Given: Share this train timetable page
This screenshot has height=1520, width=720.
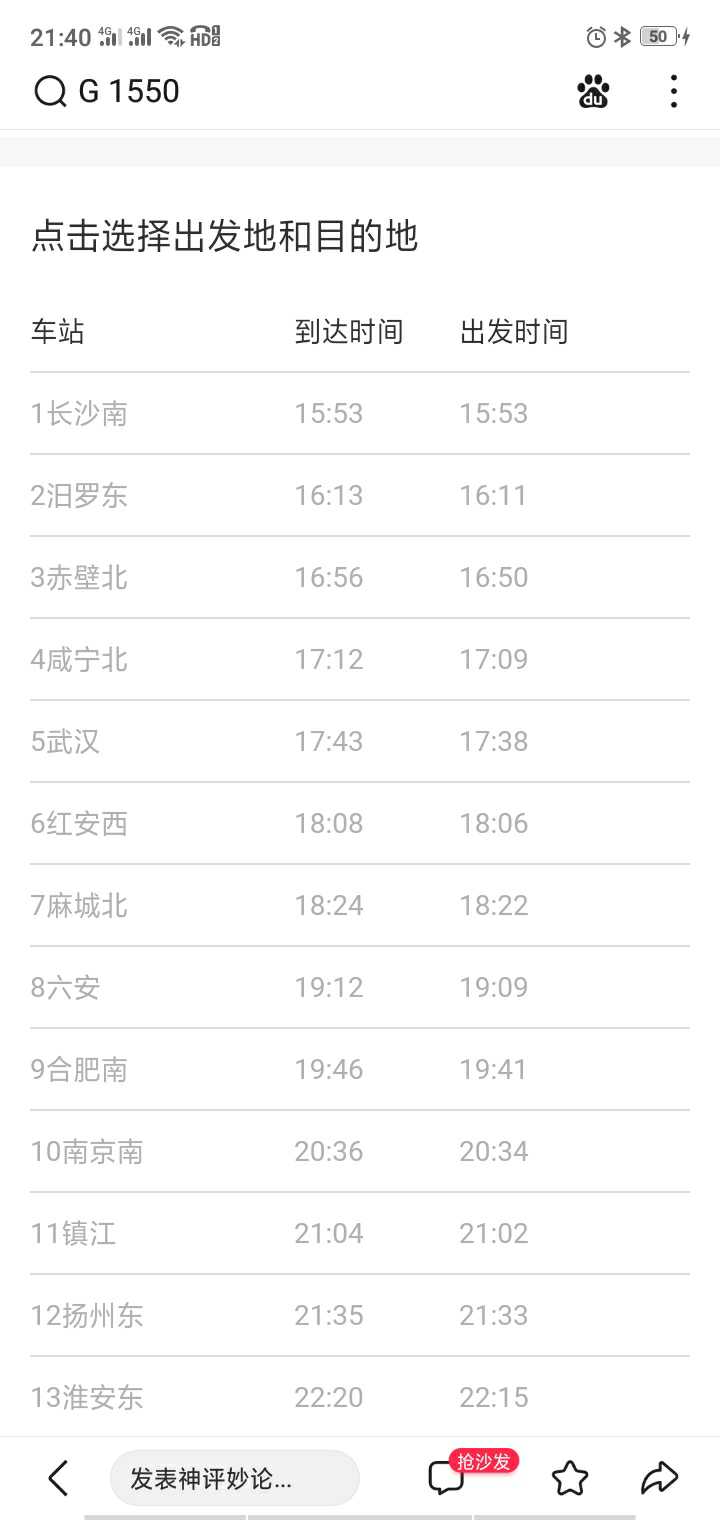Looking at the screenshot, I should (660, 1478).
